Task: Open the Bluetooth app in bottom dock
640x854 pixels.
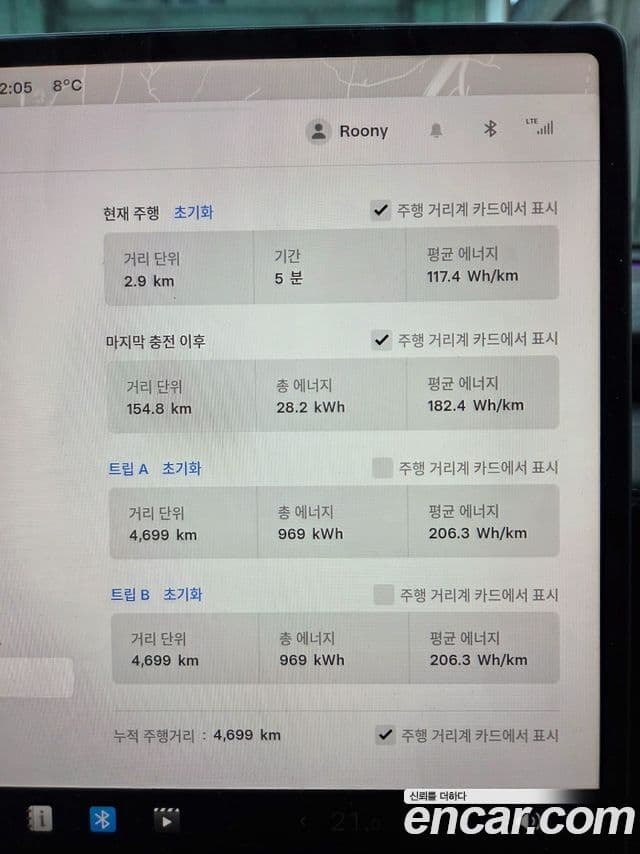Action: (x=102, y=819)
